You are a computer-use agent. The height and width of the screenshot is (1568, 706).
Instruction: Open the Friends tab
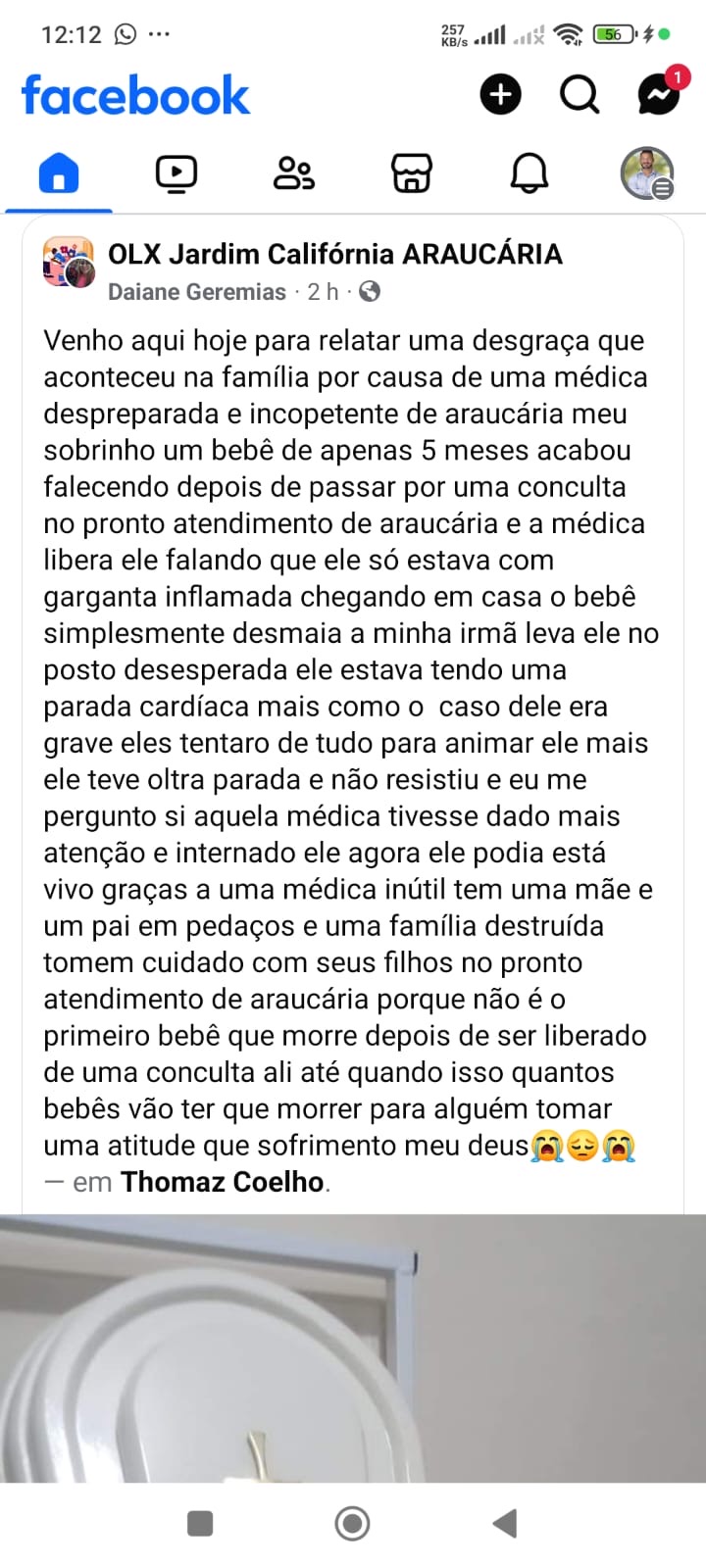[x=293, y=174]
